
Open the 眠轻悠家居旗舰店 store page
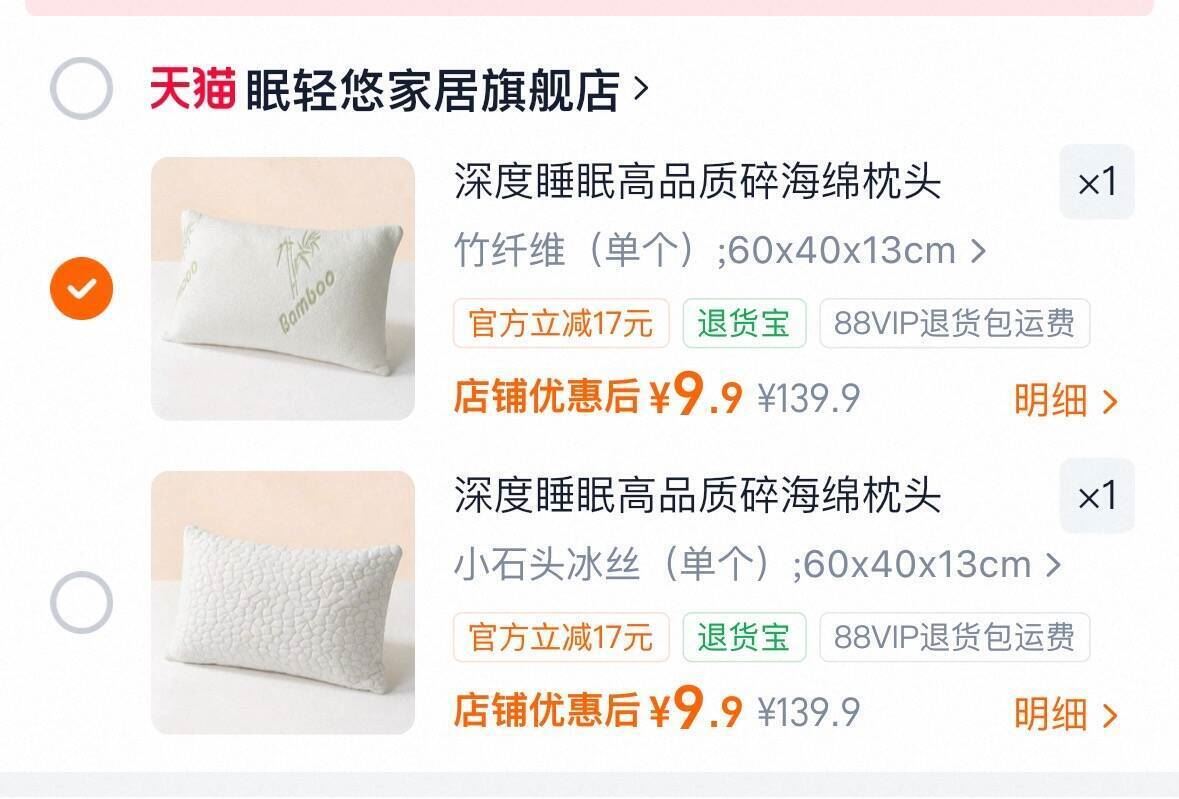coord(432,90)
